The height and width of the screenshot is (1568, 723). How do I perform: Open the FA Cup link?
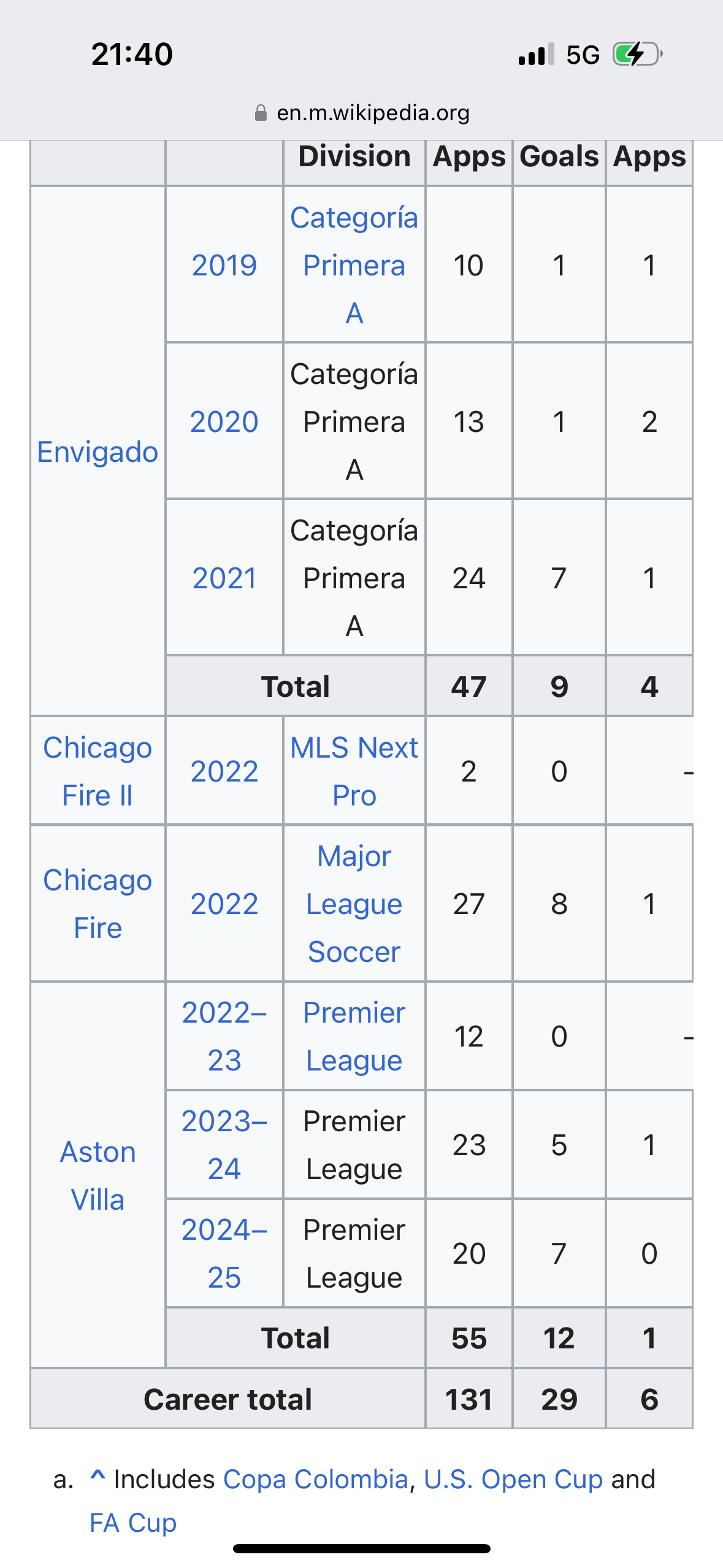coord(133,1523)
